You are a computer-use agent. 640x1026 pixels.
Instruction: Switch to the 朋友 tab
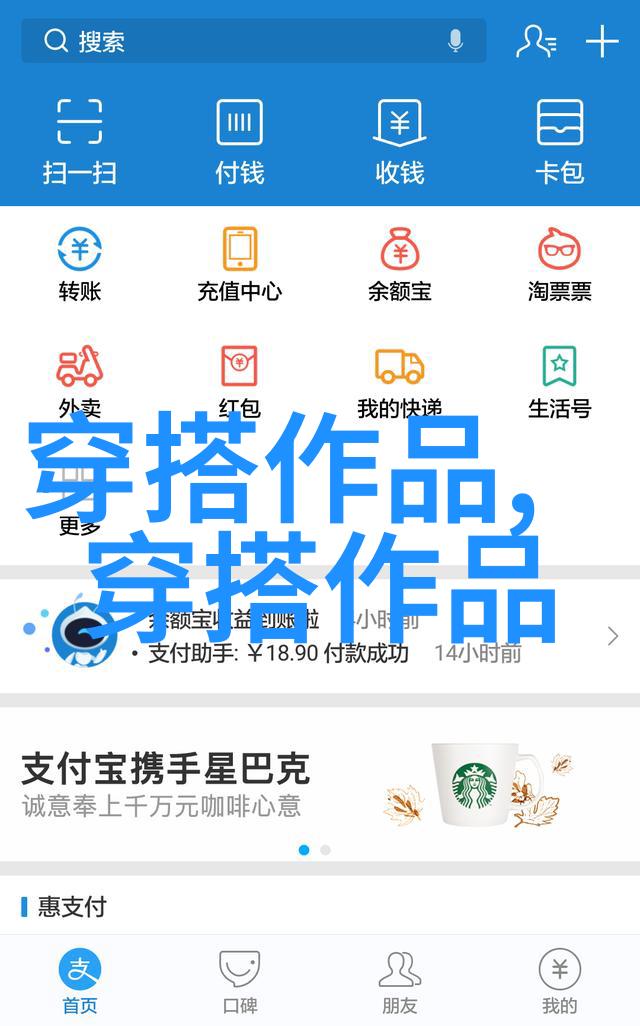[400, 982]
